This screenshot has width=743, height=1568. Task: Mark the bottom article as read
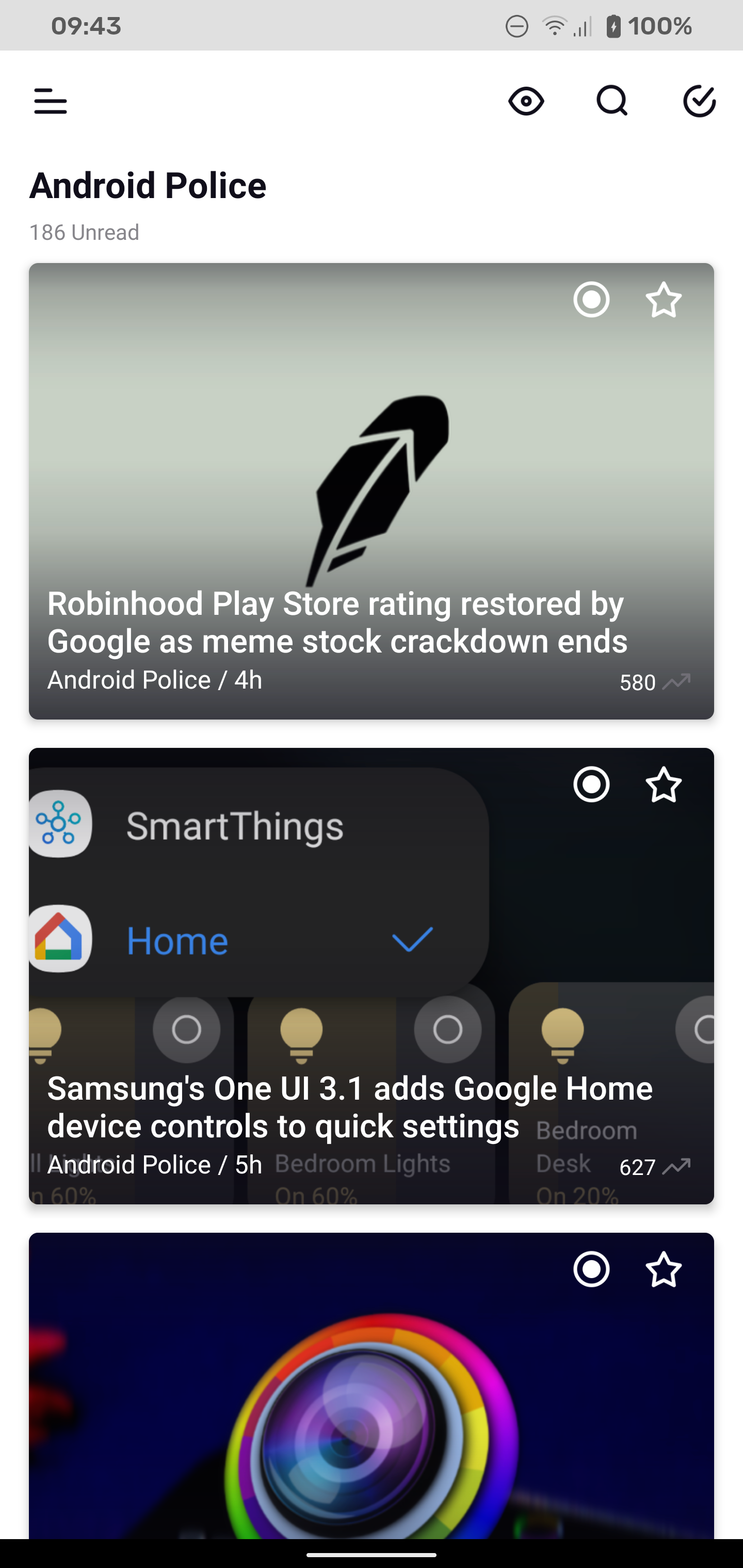[591, 1270]
